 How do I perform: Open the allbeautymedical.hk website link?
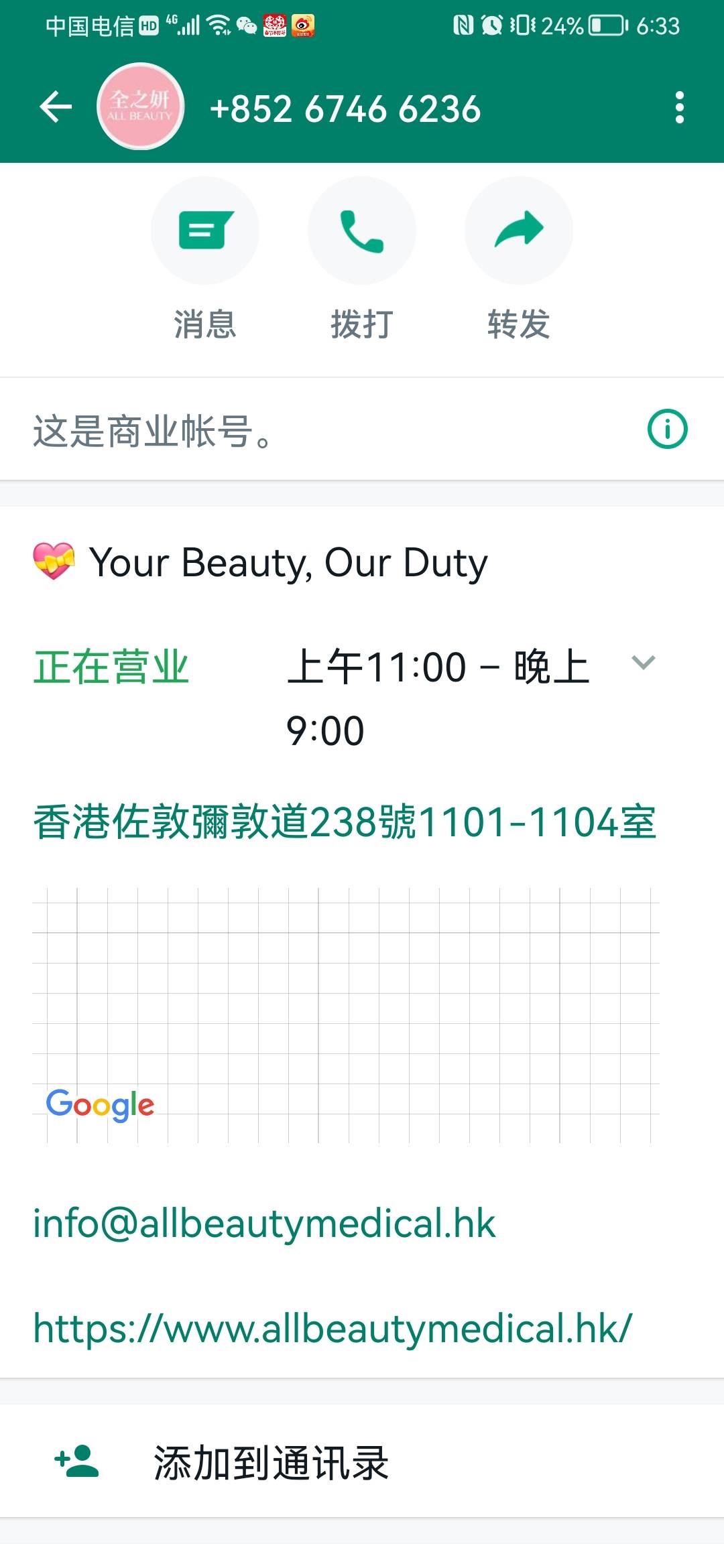pyautogui.click(x=333, y=1328)
